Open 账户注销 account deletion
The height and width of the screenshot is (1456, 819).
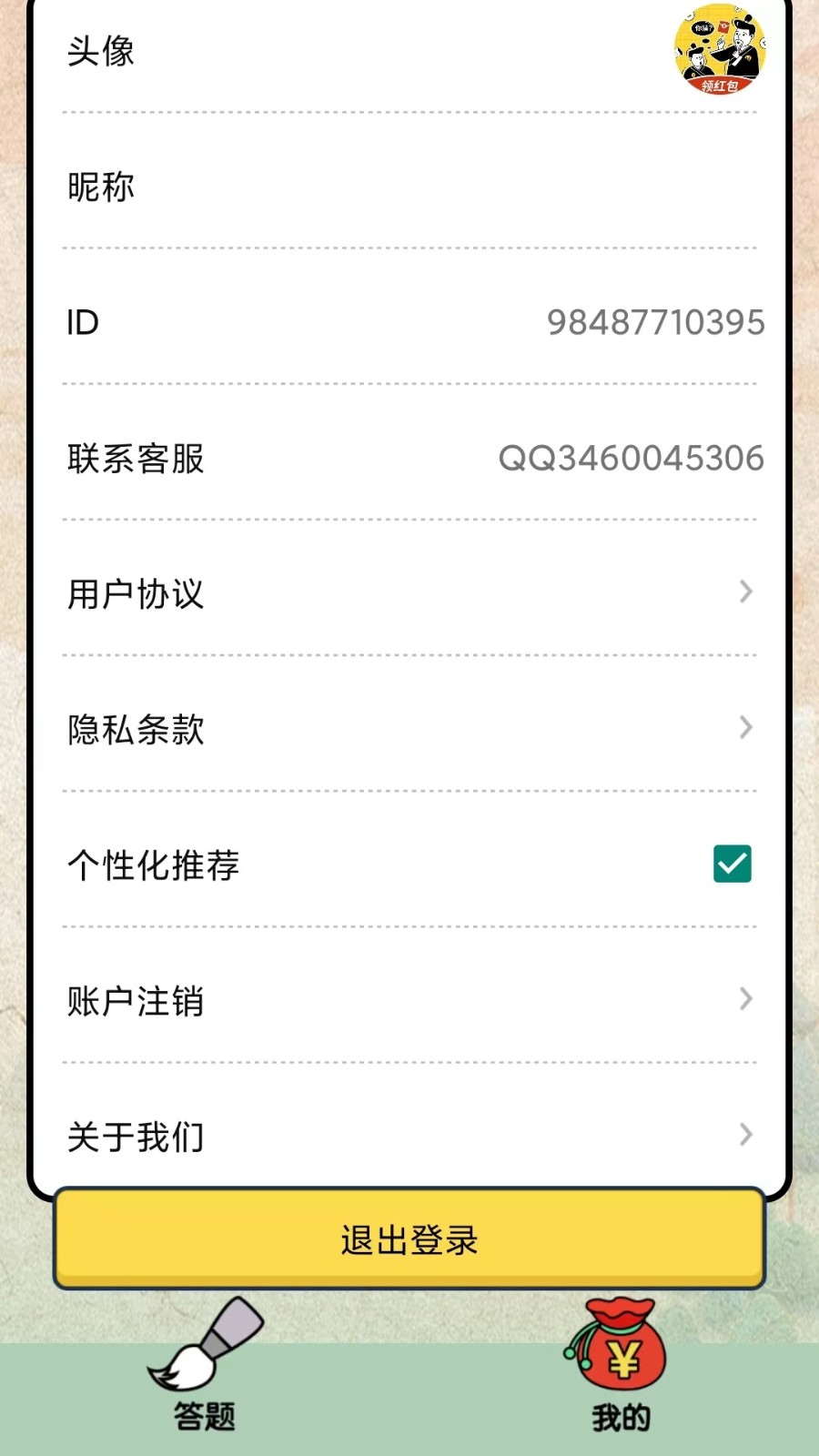tap(409, 1000)
